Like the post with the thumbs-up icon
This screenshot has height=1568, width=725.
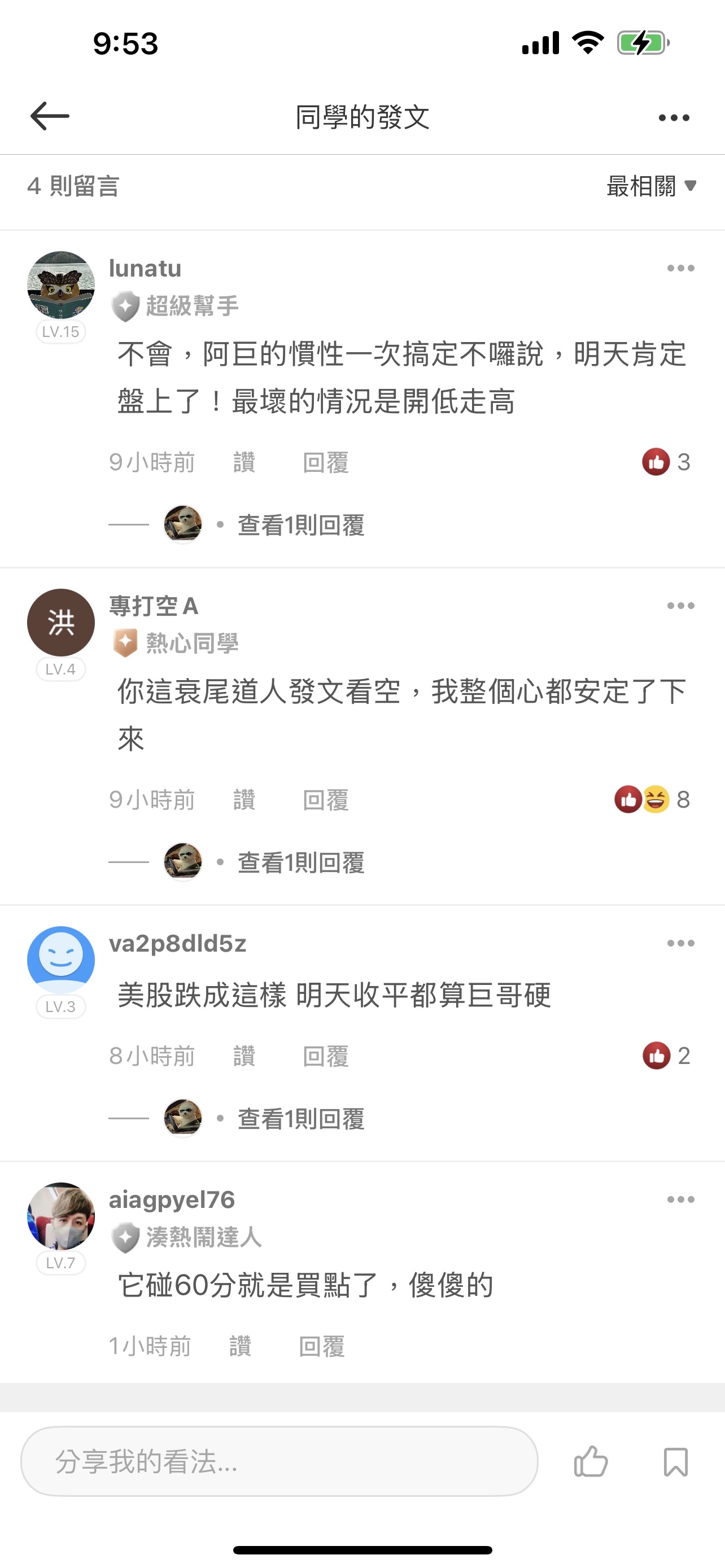pyautogui.click(x=591, y=1461)
